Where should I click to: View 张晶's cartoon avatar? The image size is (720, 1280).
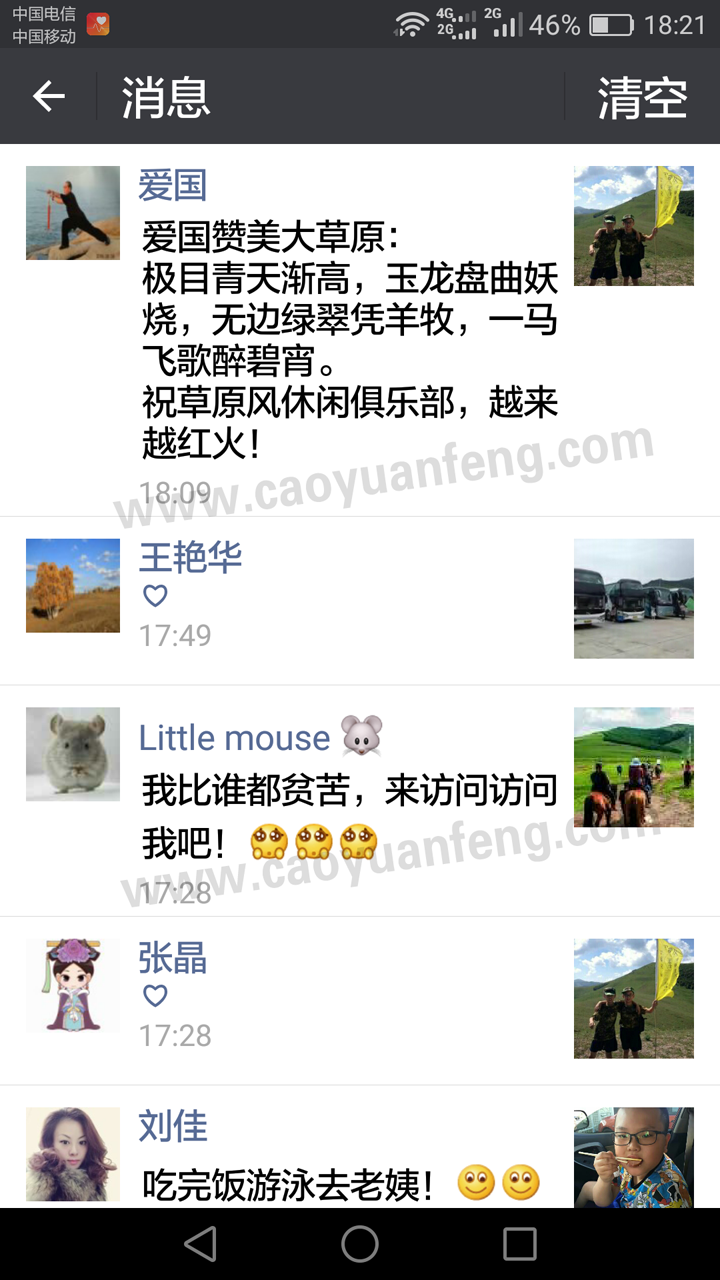pyautogui.click(x=73, y=985)
